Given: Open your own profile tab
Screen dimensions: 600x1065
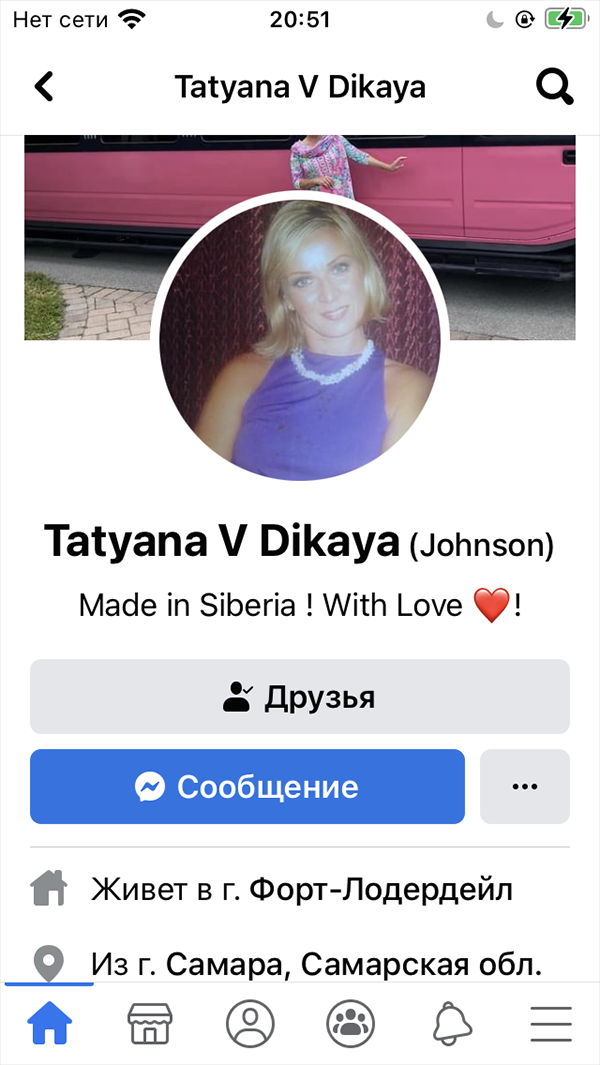Looking at the screenshot, I should (x=250, y=1024).
